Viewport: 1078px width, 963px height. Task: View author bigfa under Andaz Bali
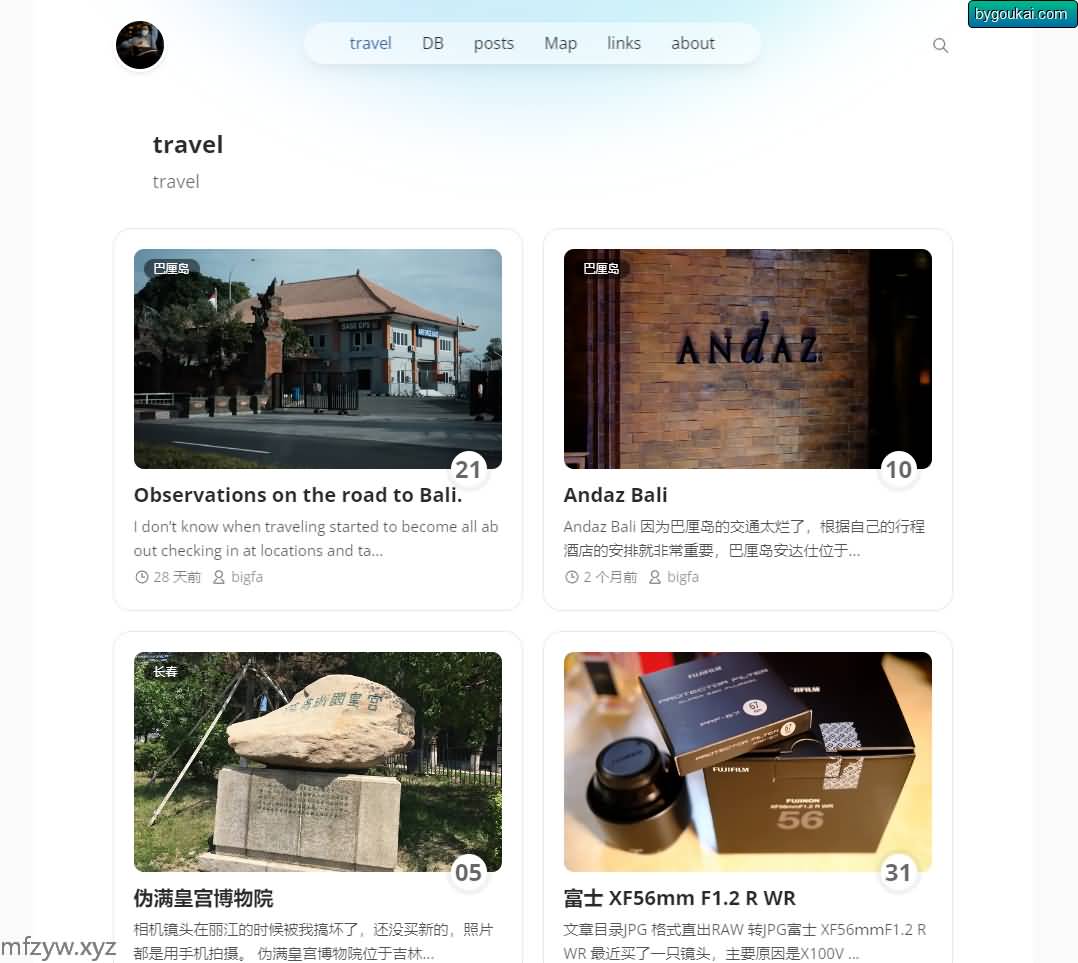pos(683,577)
